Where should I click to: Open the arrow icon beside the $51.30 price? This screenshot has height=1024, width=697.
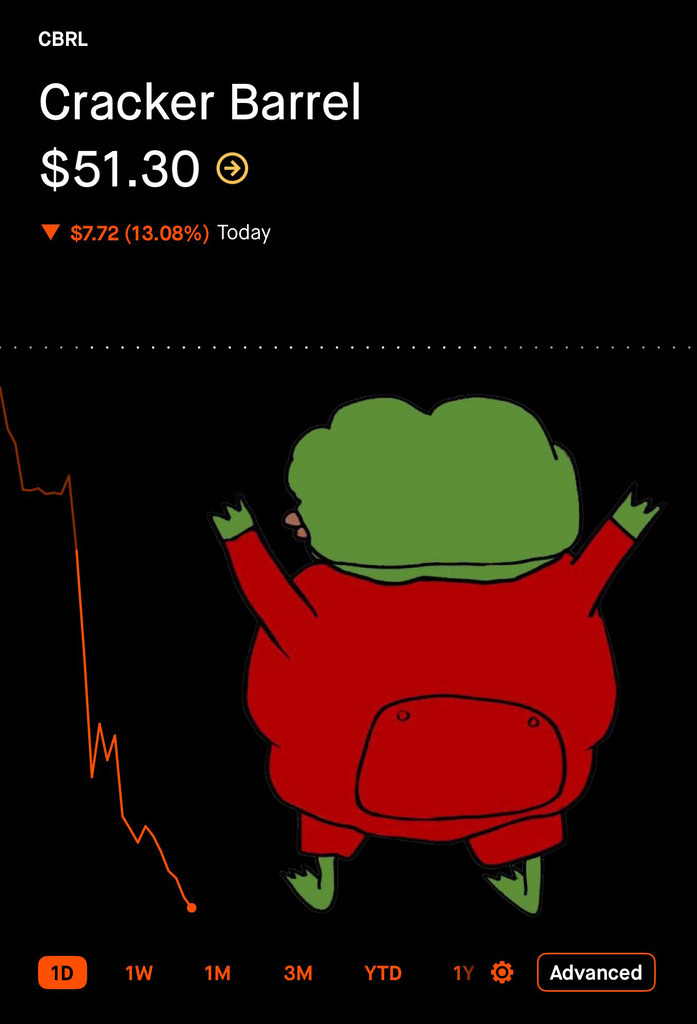(x=232, y=169)
